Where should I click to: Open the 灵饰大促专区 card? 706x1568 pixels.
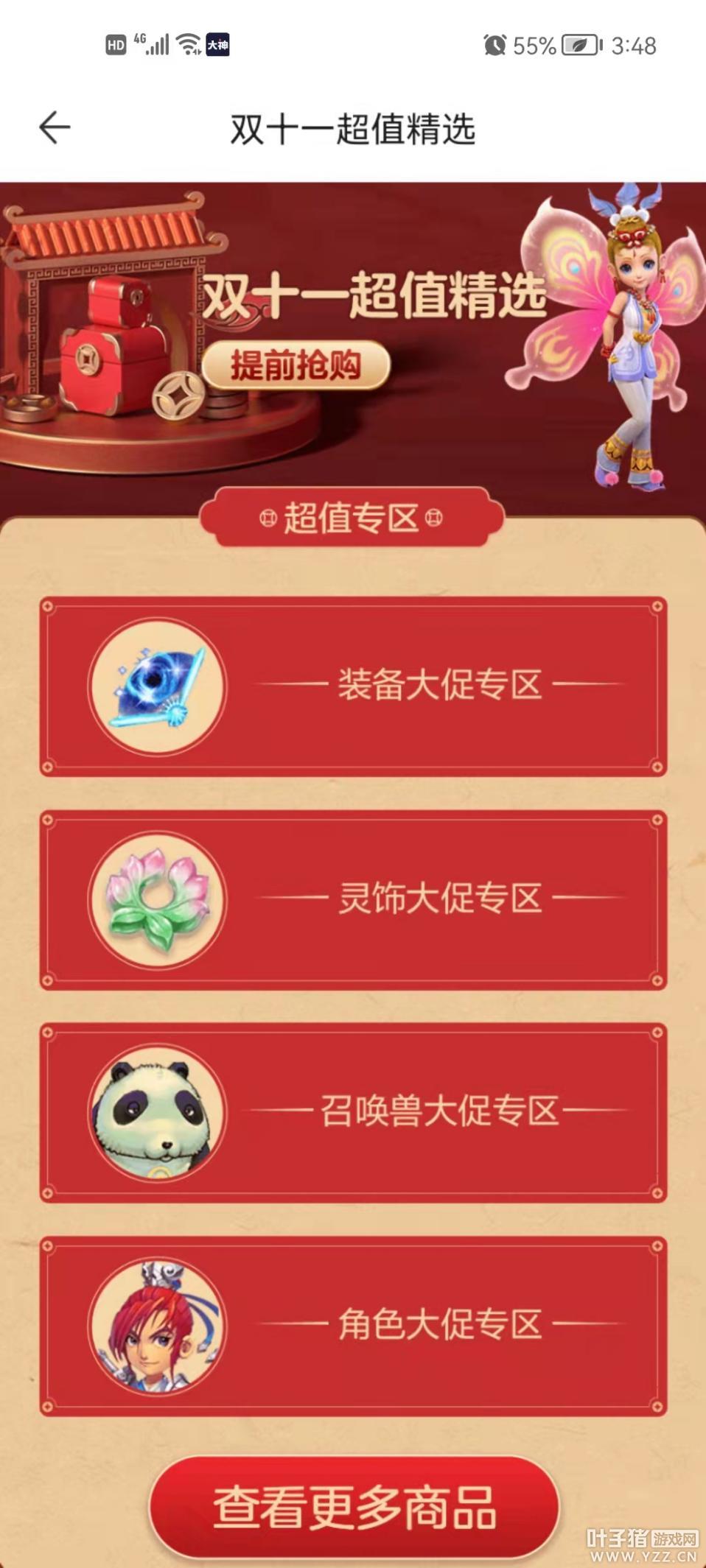pyautogui.click(x=353, y=899)
